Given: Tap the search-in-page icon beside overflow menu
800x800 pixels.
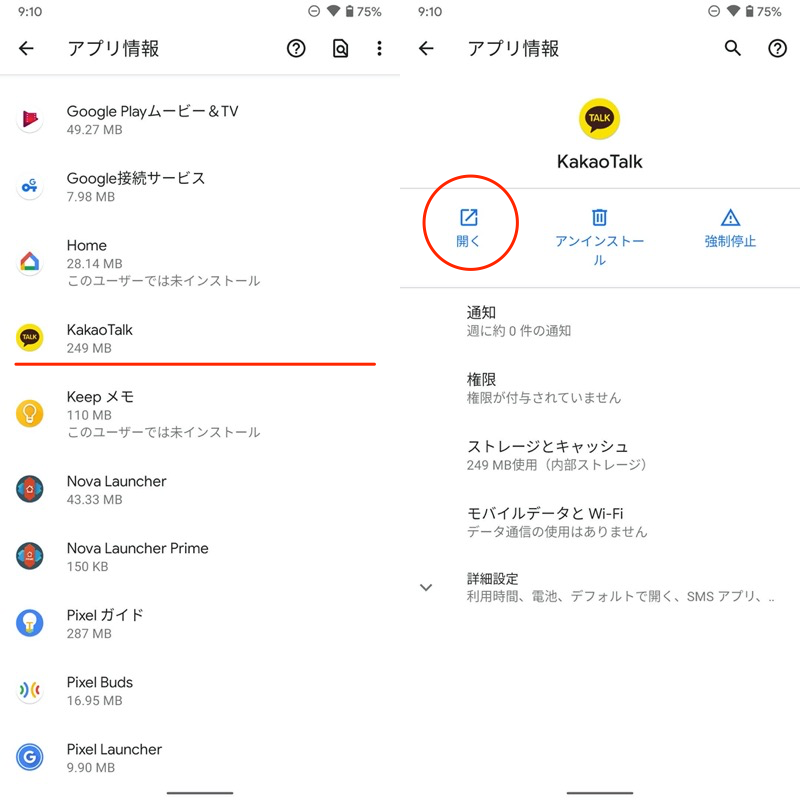Looking at the screenshot, I should pos(340,48).
